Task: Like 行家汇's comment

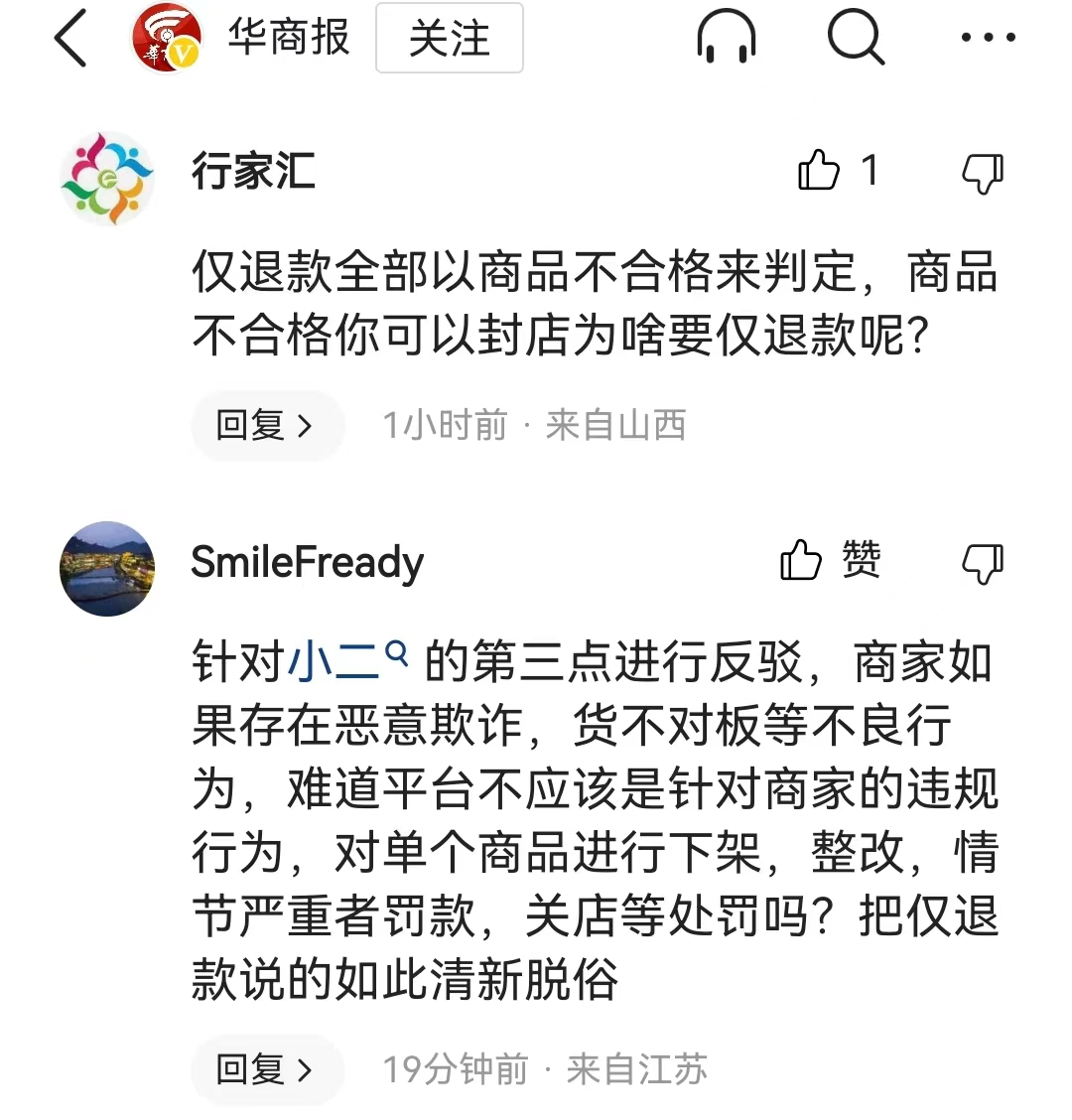Action: click(821, 171)
